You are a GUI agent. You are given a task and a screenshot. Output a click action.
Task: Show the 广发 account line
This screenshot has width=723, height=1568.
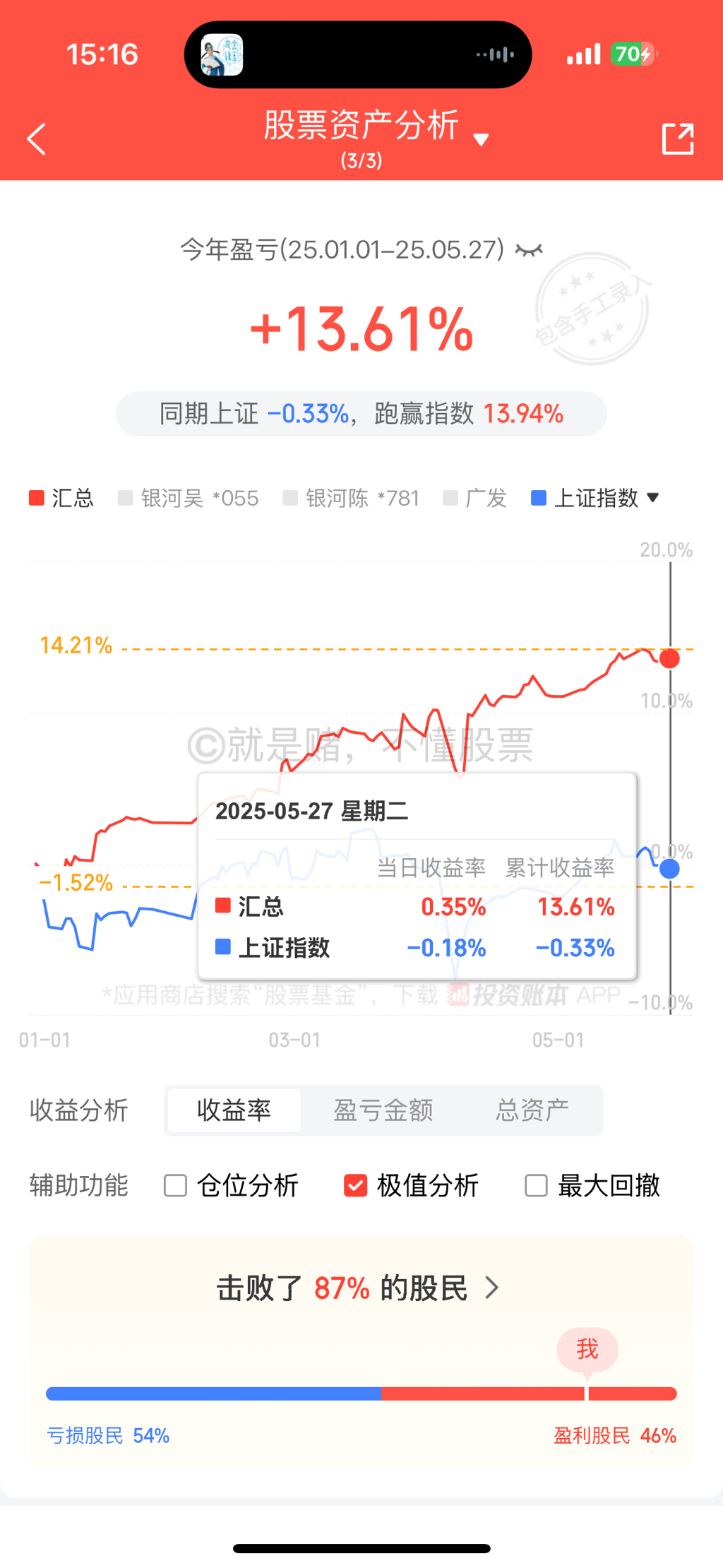click(475, 498)
